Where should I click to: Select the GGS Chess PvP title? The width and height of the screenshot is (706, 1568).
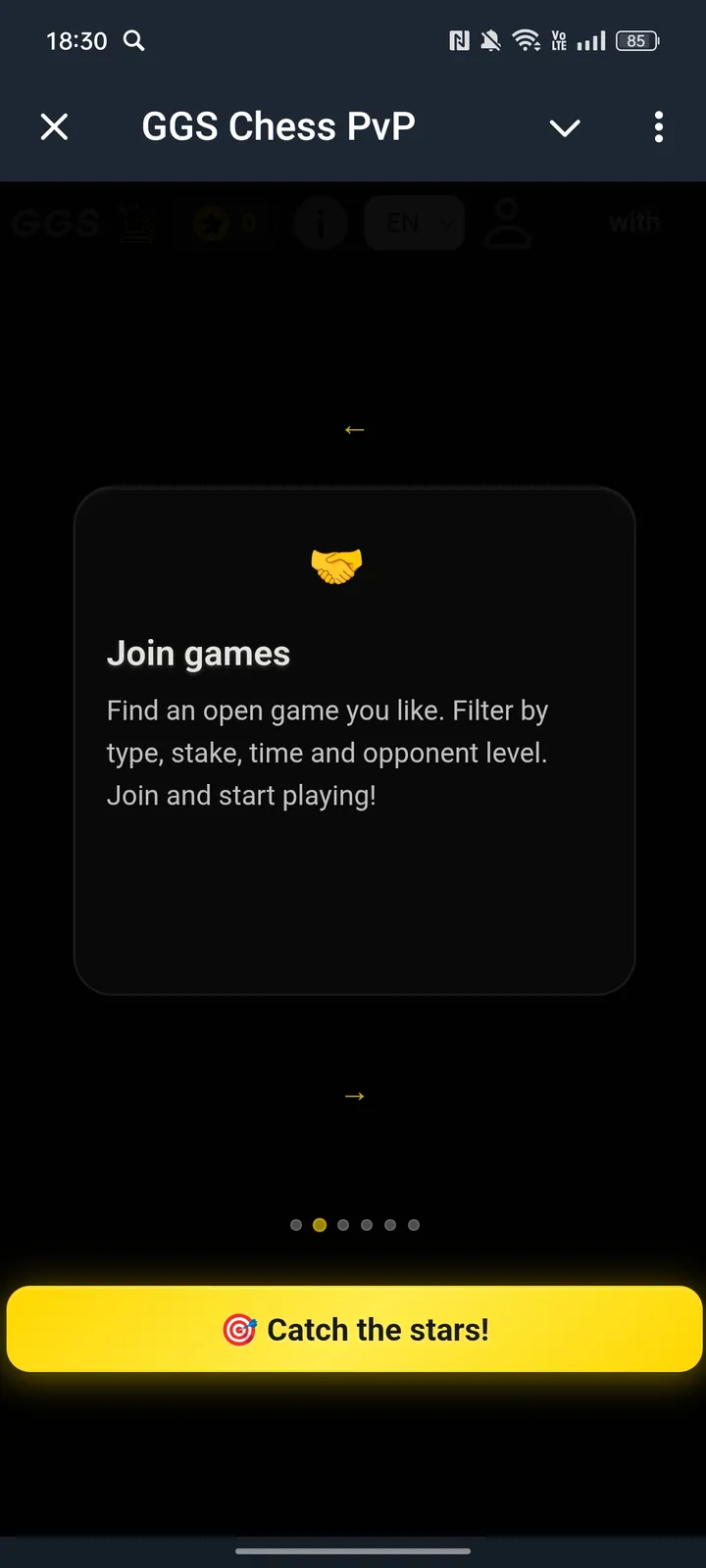[278, 125]
